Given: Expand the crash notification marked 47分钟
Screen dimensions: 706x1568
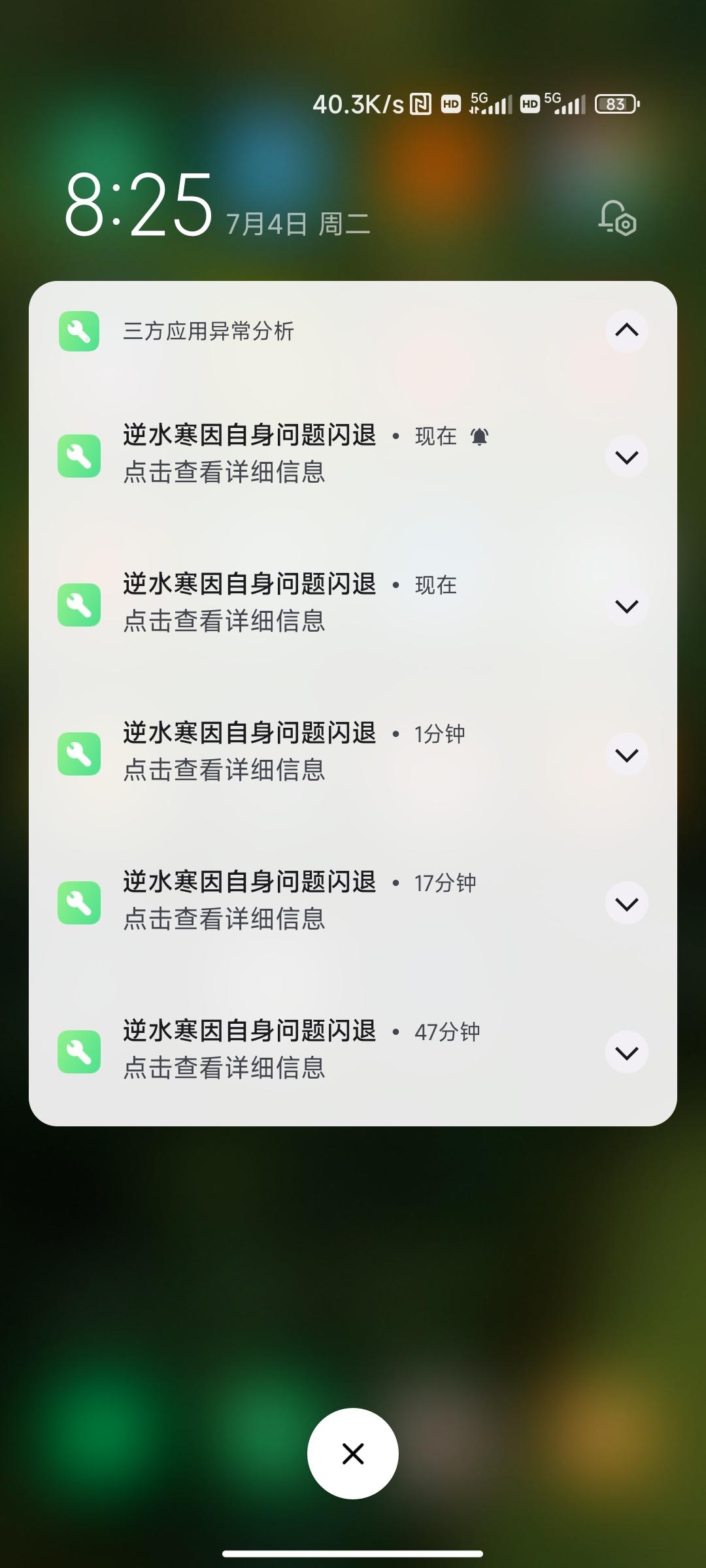Looking at the screenshot, I should 626,1051.
